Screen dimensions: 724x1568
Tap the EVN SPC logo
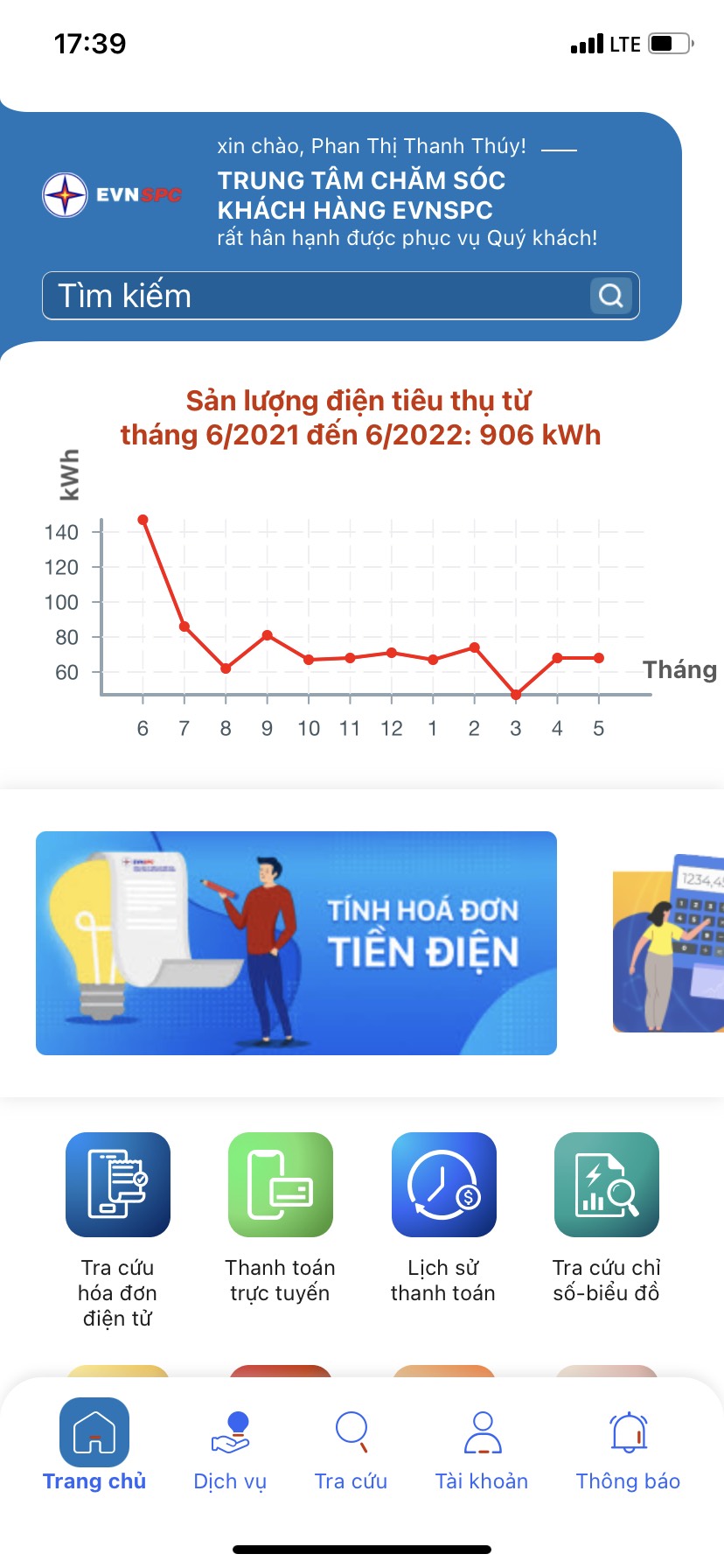tap(111, 193)
